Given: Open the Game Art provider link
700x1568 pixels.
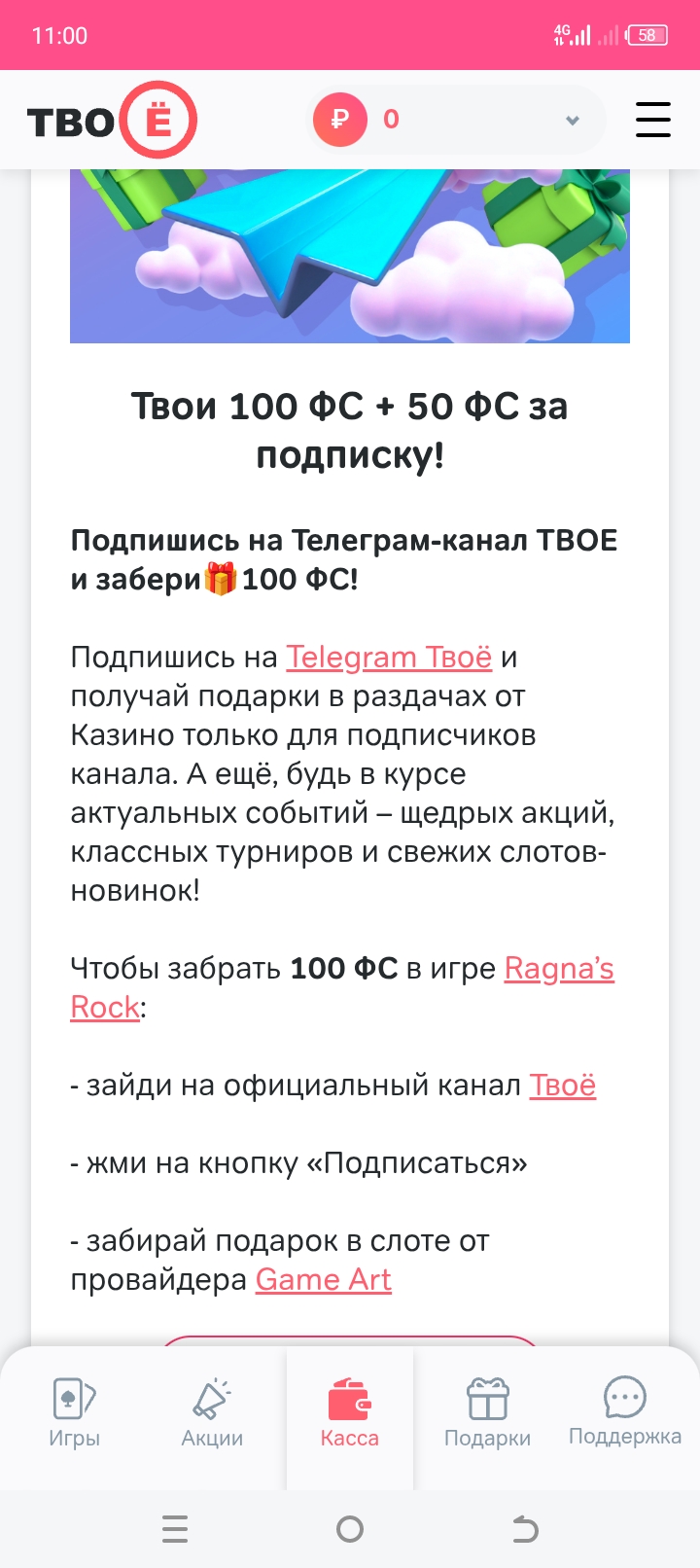Looking at the screenshot, I should click(x=323, y=1280).
